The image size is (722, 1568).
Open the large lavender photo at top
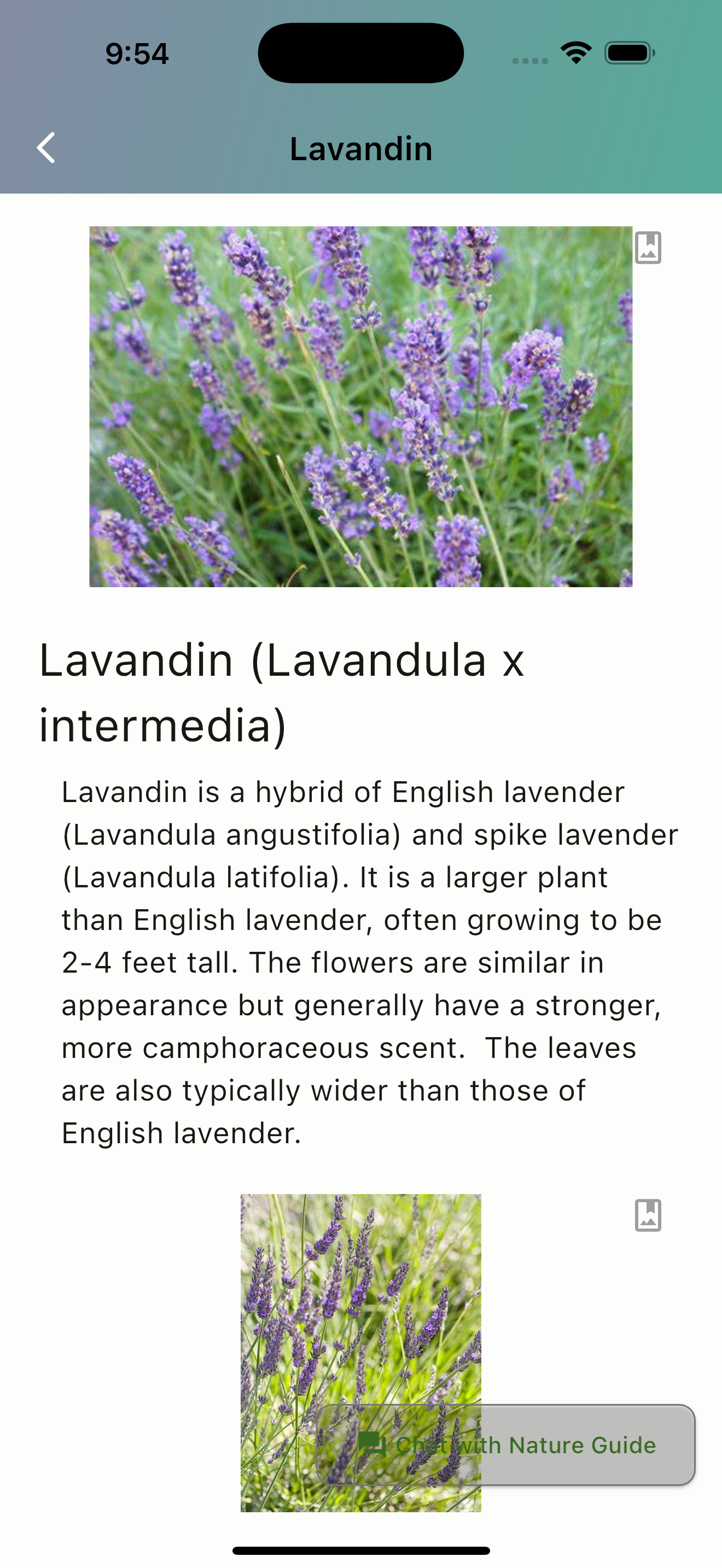(360, 407)
